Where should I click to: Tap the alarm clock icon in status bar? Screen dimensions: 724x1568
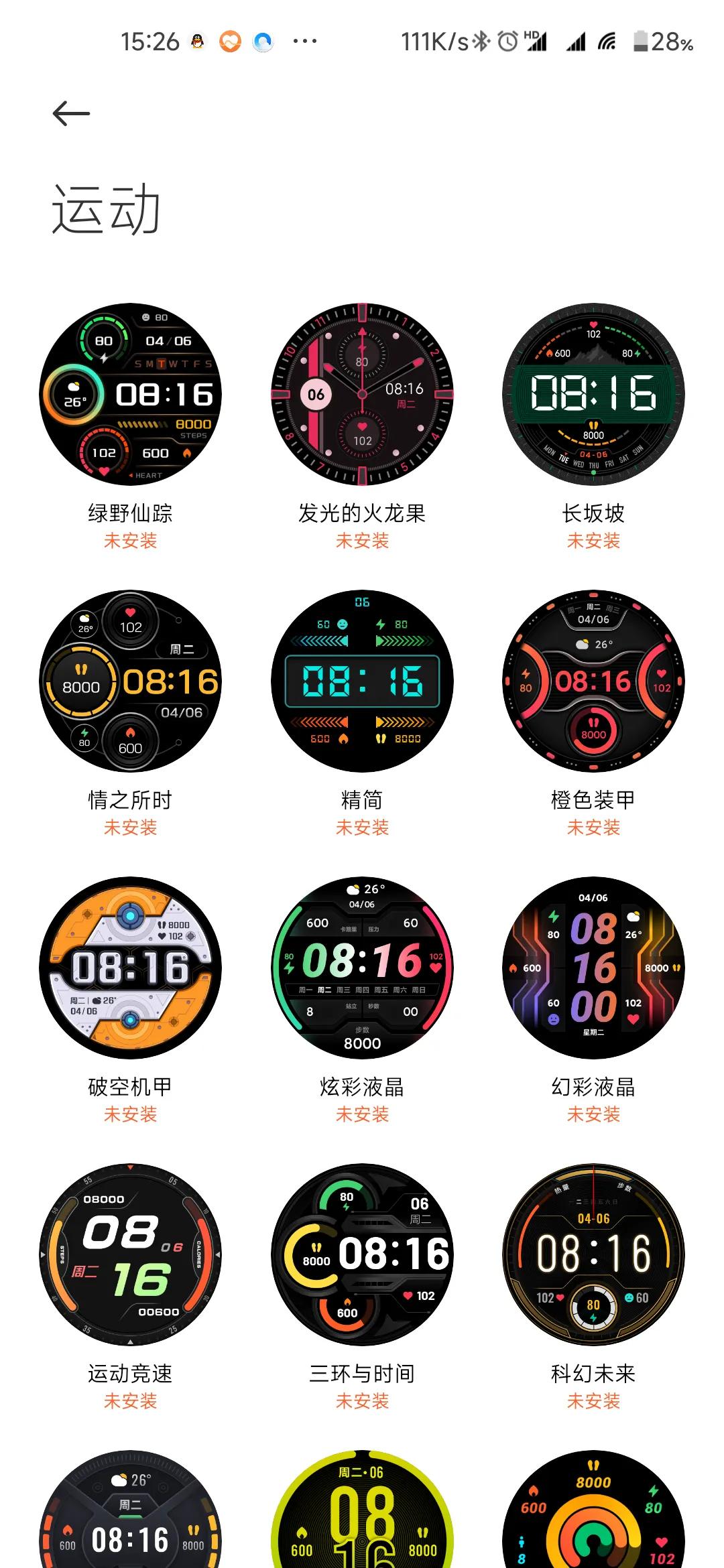click(x=508, y=42)
